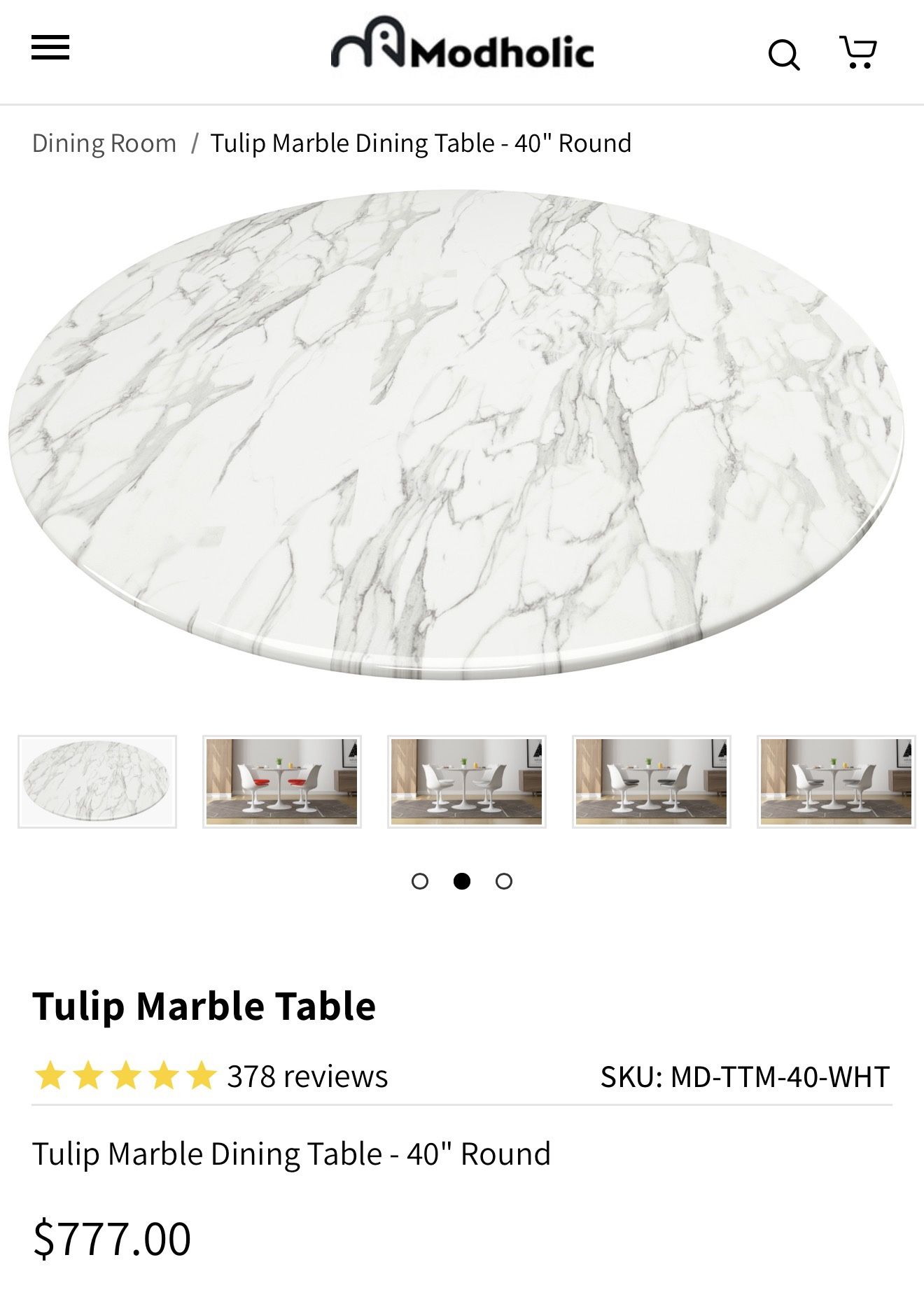
Task: Jump to the first gallery page dot
Action: (x=420, y=881)
